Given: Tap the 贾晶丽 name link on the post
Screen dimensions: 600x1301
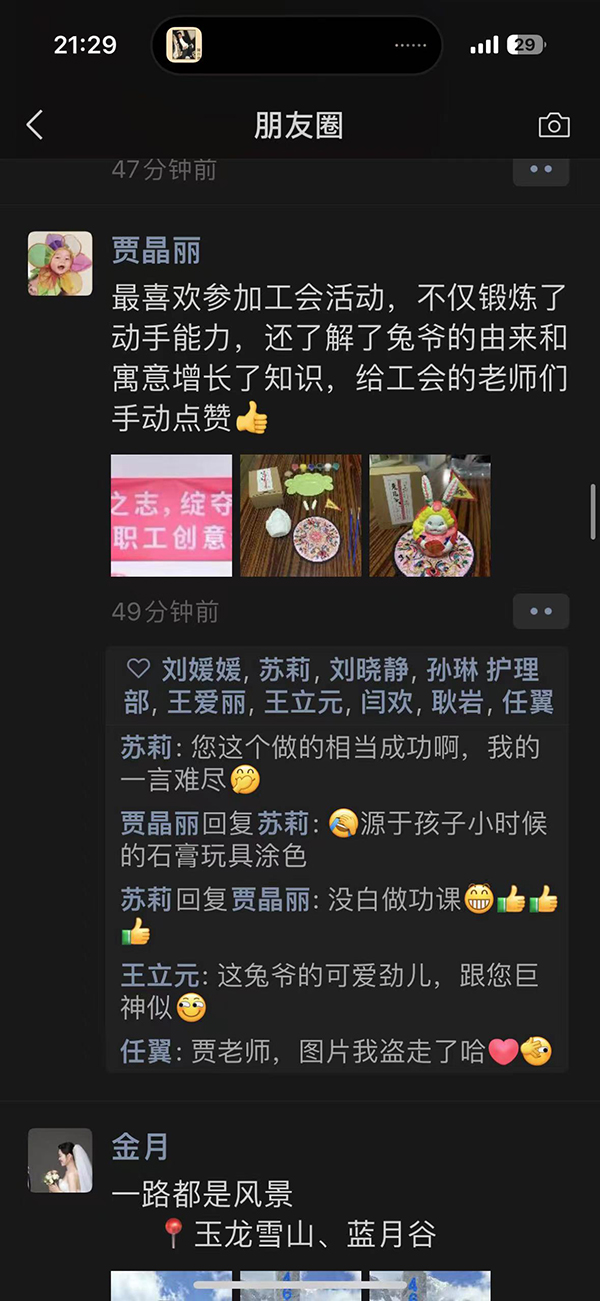Looking at the screenshot, I should [x=156, y=250].
